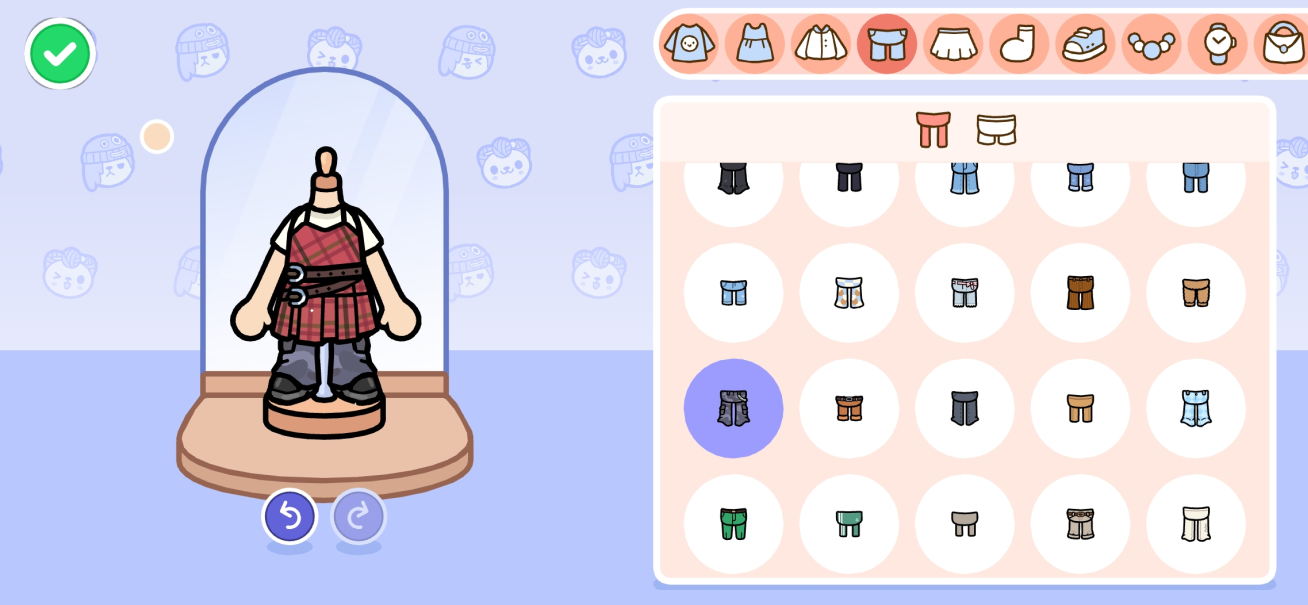Undo the last outfit change
1308x605 pixels.
[x=289, y=516]
